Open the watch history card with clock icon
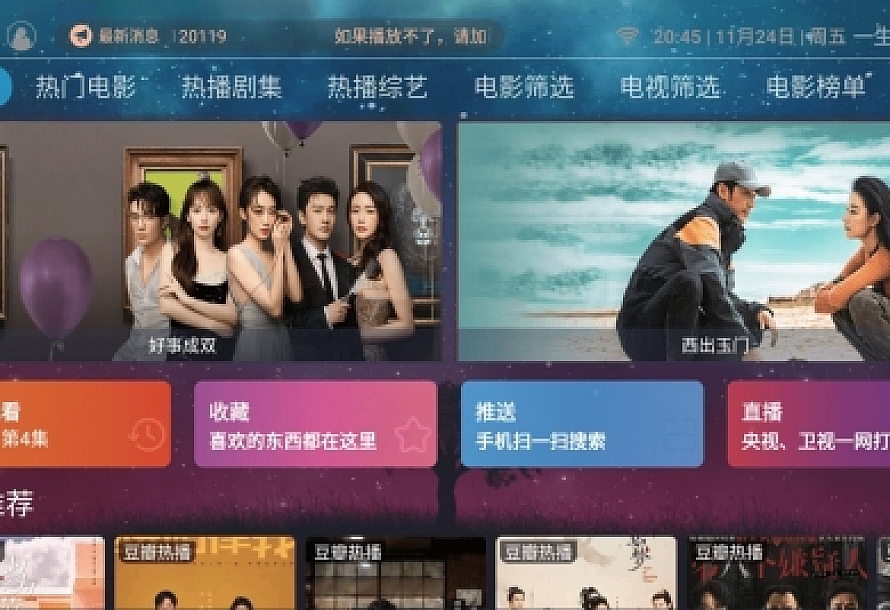This screenshot has height=610, width=890. point(85,424)
